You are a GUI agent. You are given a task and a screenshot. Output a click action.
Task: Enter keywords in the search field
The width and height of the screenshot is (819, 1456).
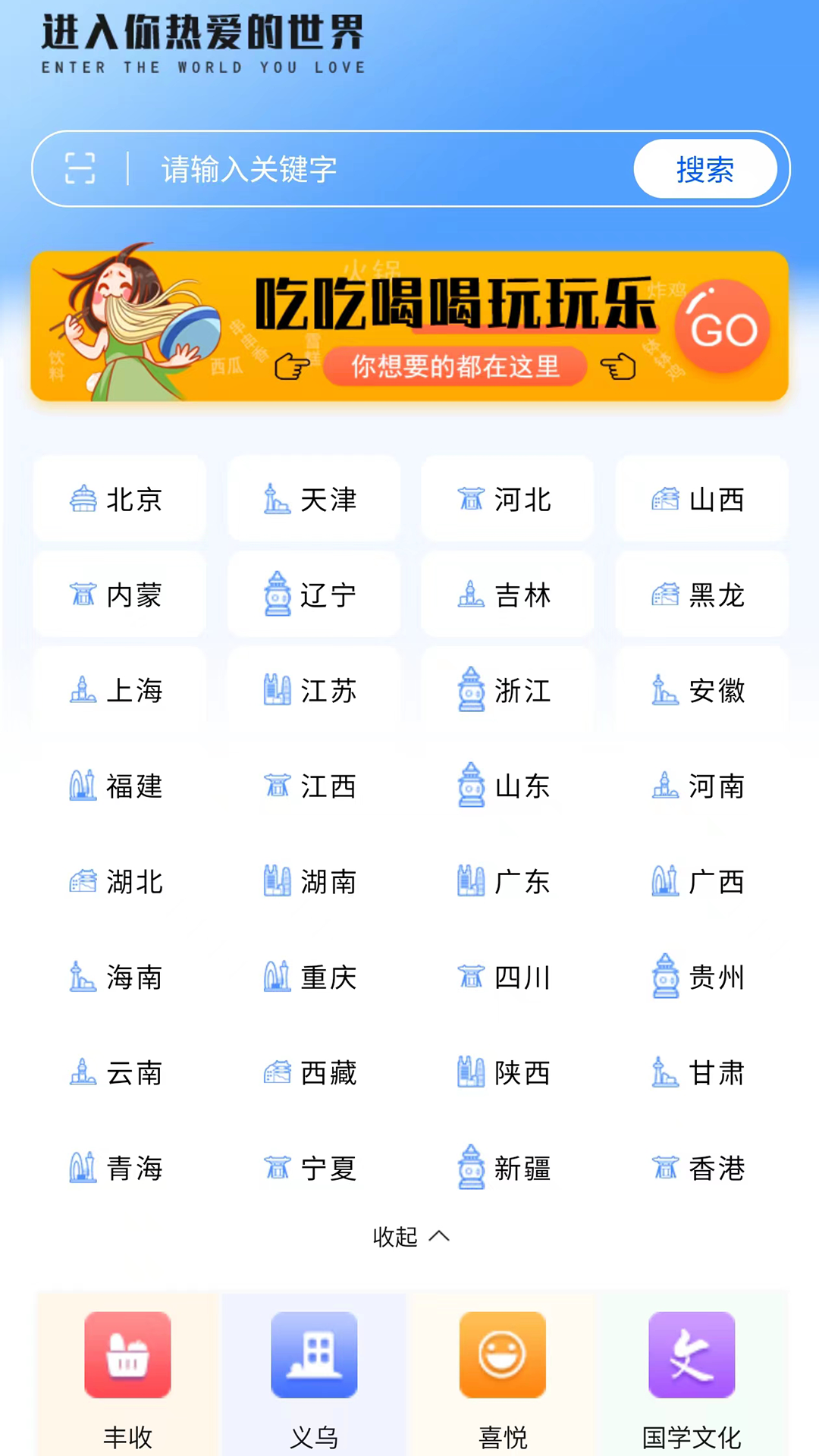point(379,169)
